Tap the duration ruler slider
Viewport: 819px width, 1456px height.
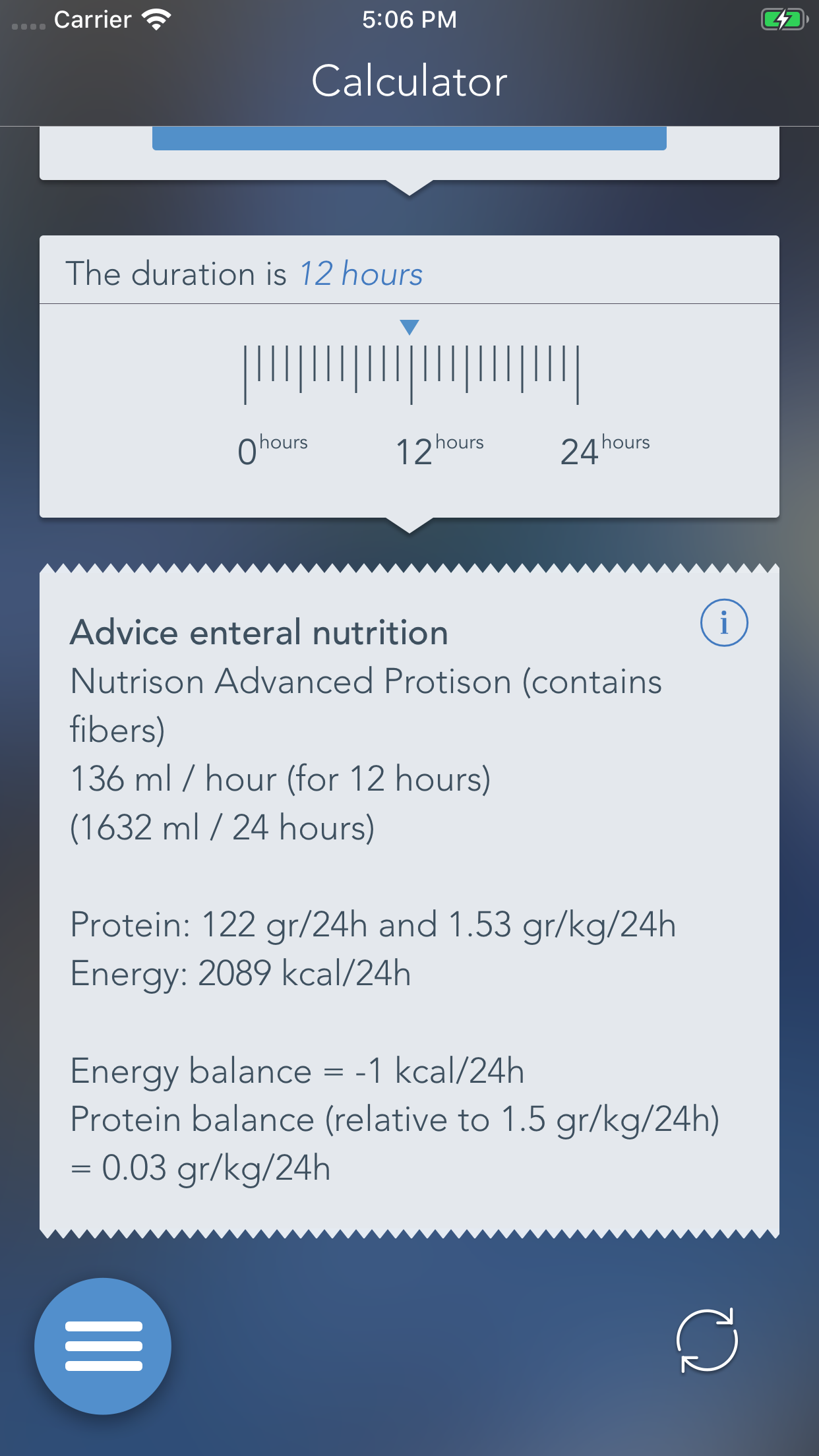(x=410, y=373)
